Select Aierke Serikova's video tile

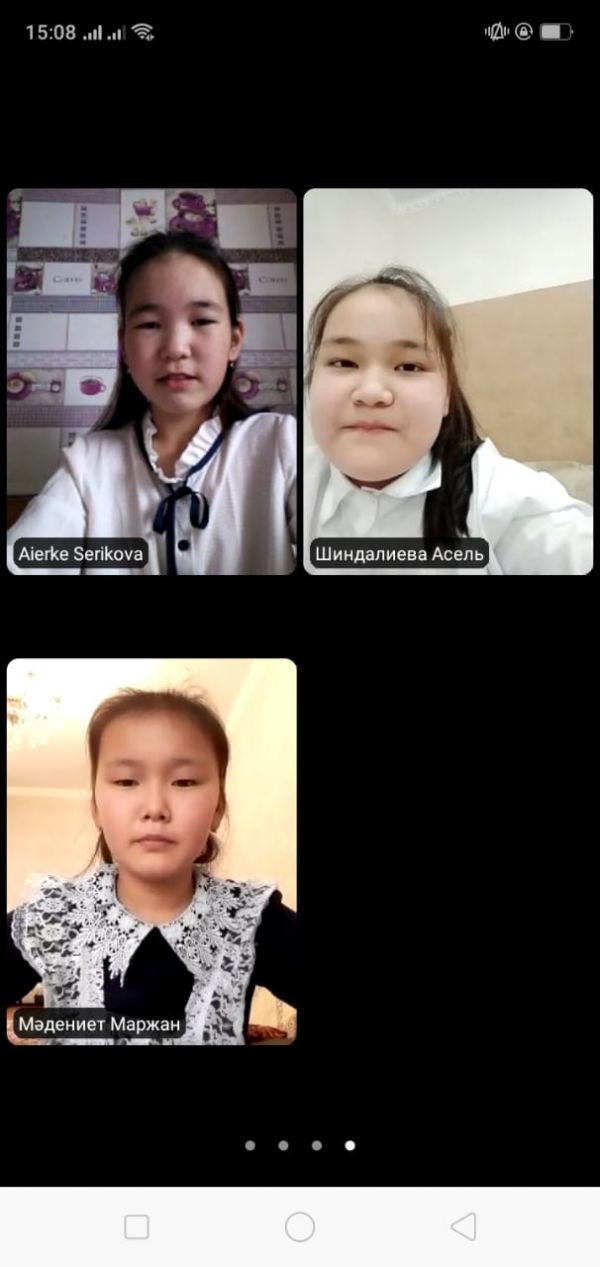coord(152,381)
